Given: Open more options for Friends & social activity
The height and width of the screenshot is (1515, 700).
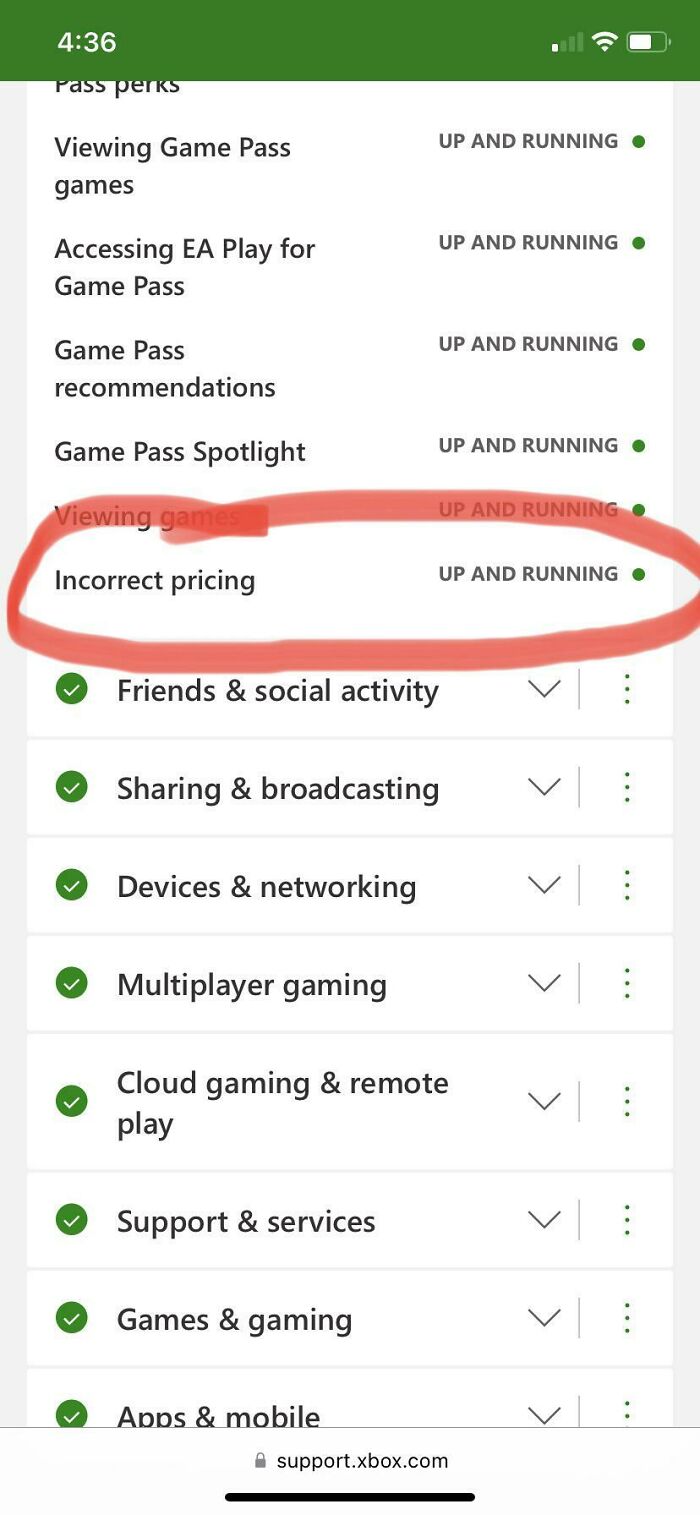Looking at the screenshot, I should click(x=627, y=688).
